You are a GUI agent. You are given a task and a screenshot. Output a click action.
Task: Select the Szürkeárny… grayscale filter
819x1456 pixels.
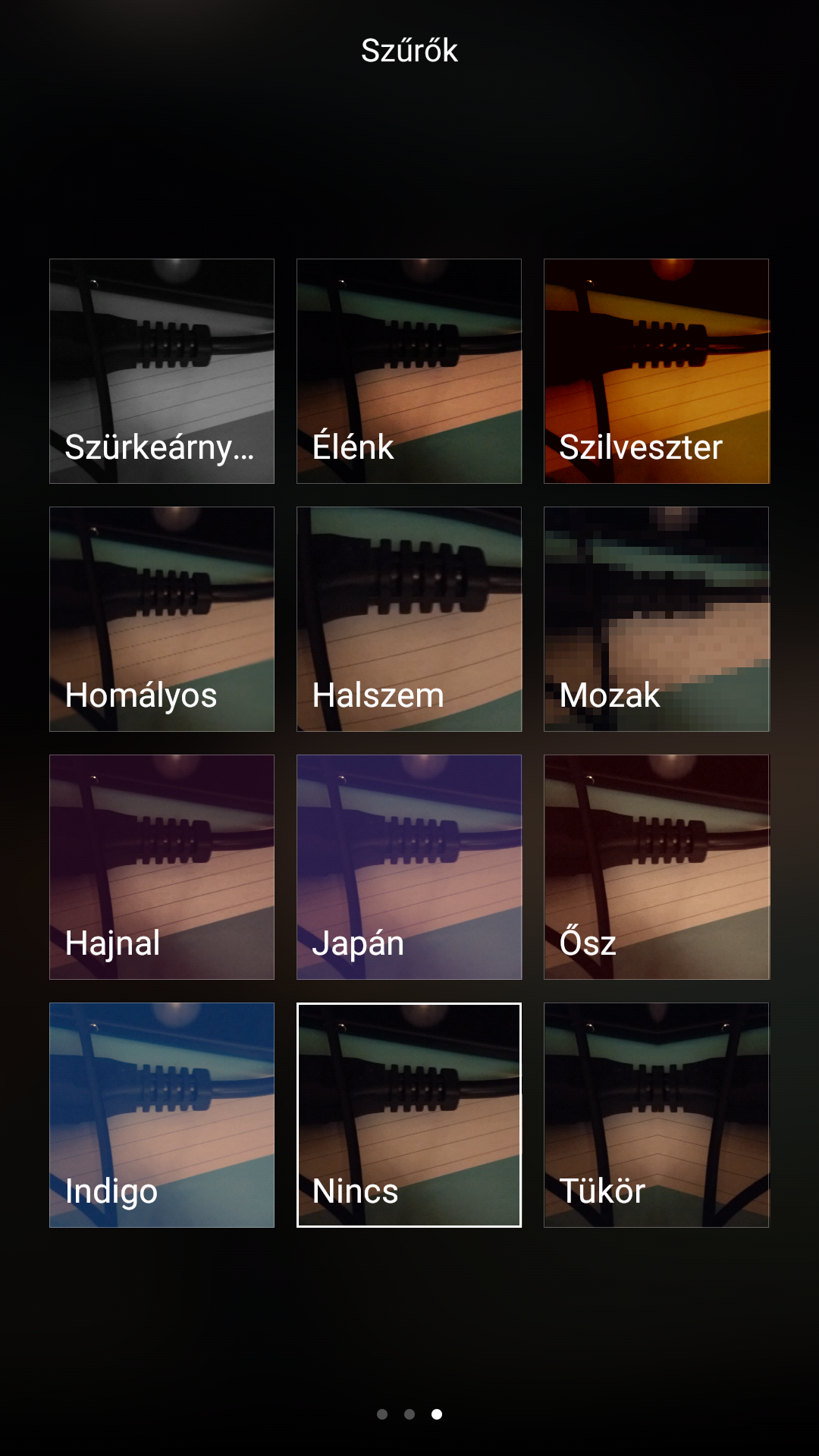162,371
